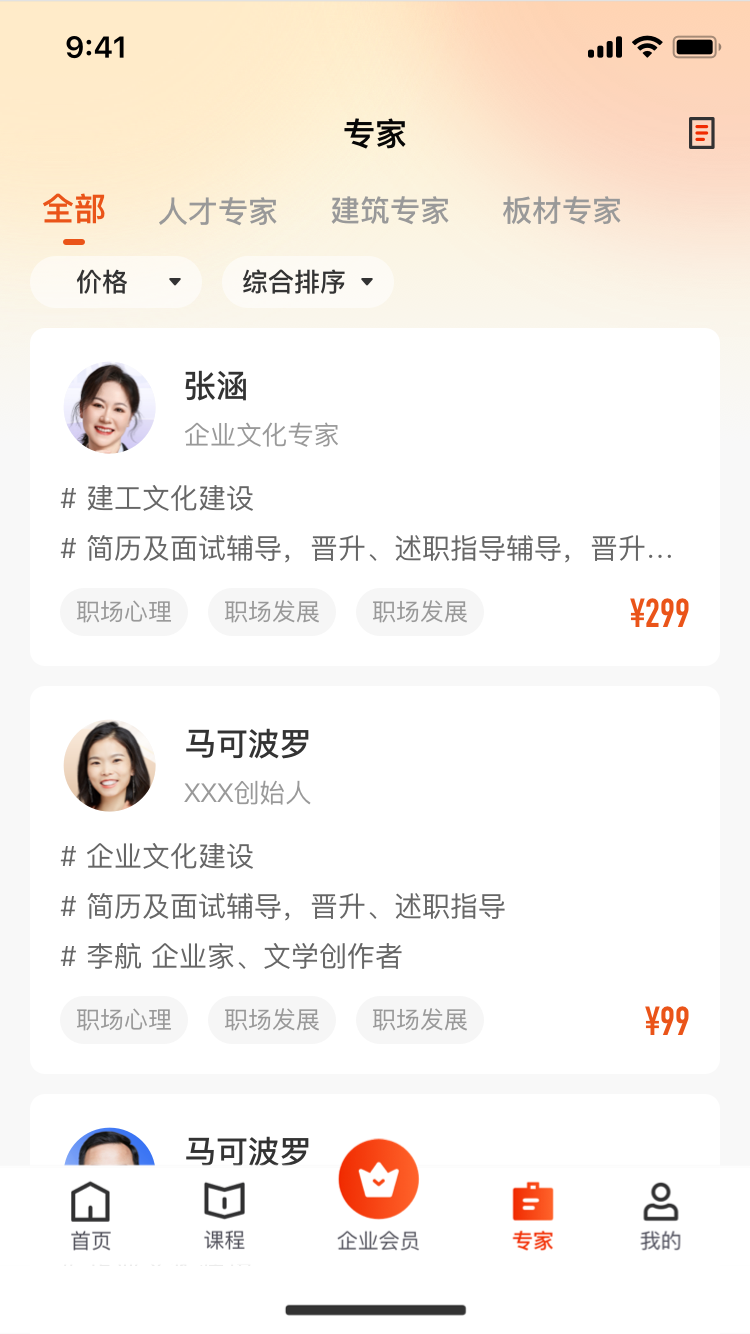Click the expert name 马可波罗
Image resolution: width=750 pixels, height=1334 pixels.
pyautogui.click(x=250, y=744)
